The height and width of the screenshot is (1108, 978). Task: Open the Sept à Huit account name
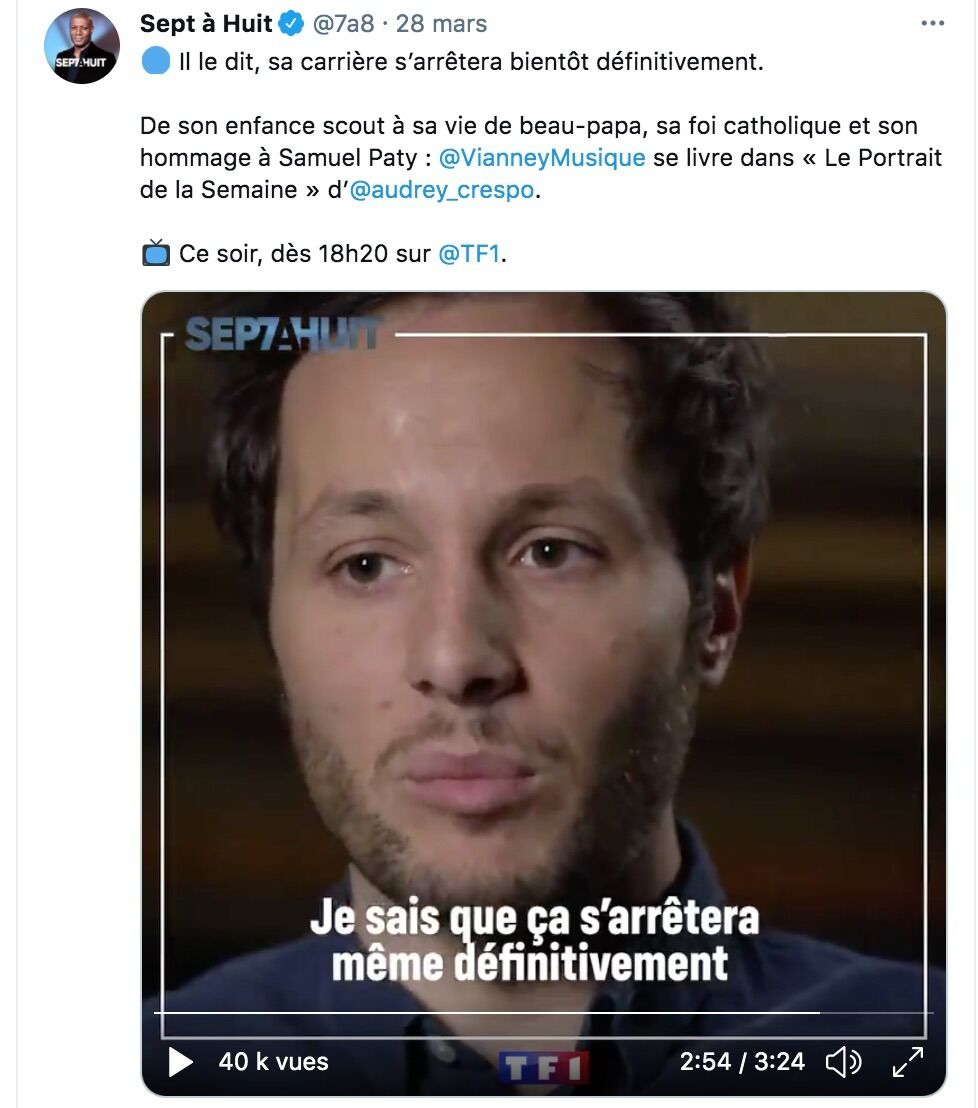tap(206, 23)
